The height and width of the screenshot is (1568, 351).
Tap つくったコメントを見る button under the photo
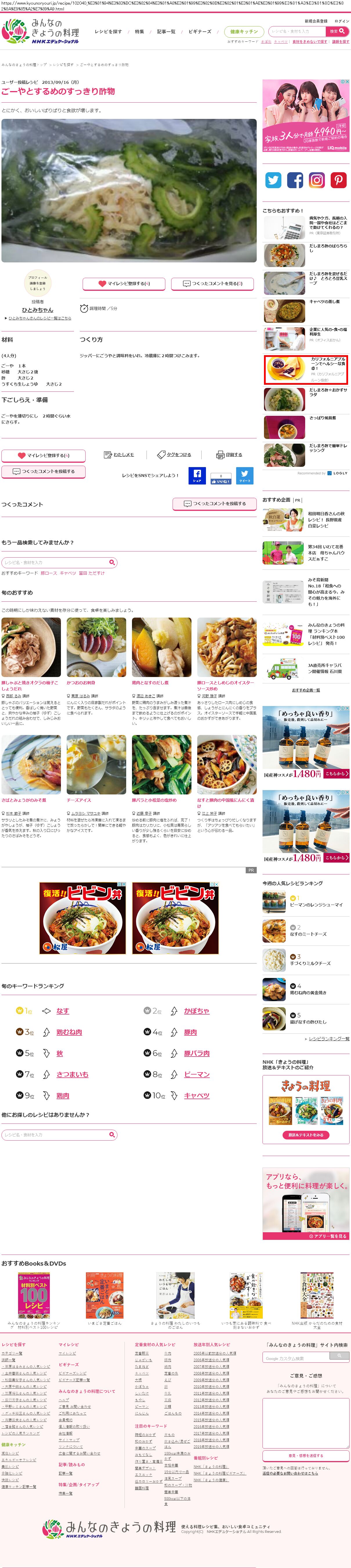click(x=213, y=284)
